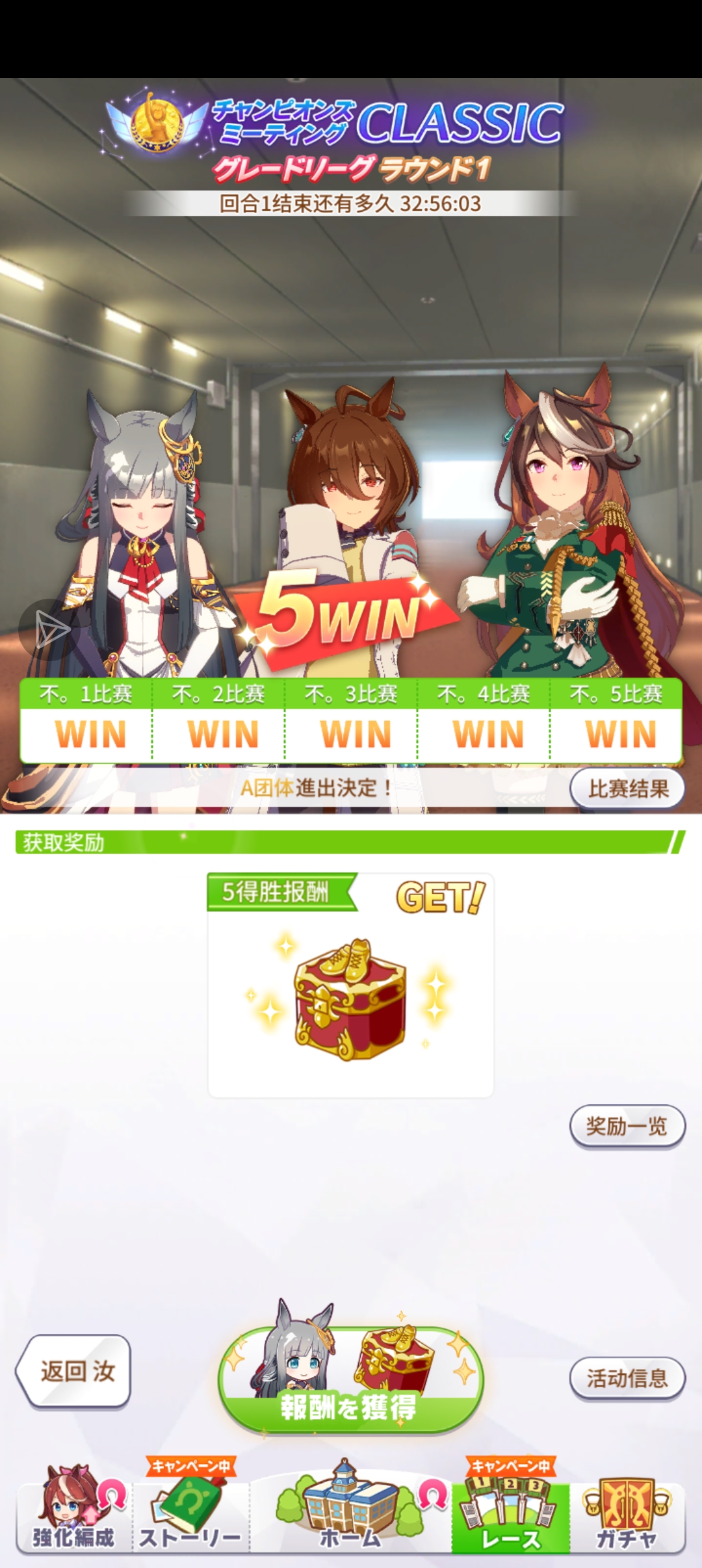
Task: View the 奖励一览 rewards list
Action: pos(627,1126)
